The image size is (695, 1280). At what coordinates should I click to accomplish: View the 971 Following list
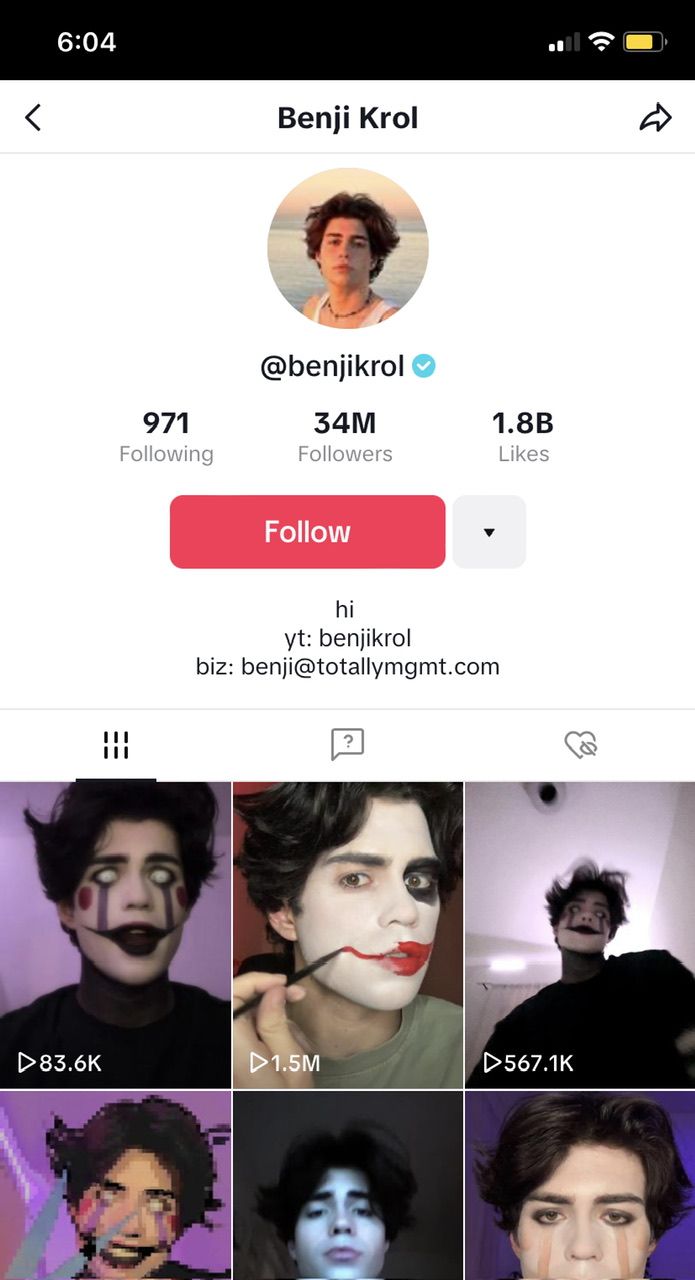pos(166,437)
